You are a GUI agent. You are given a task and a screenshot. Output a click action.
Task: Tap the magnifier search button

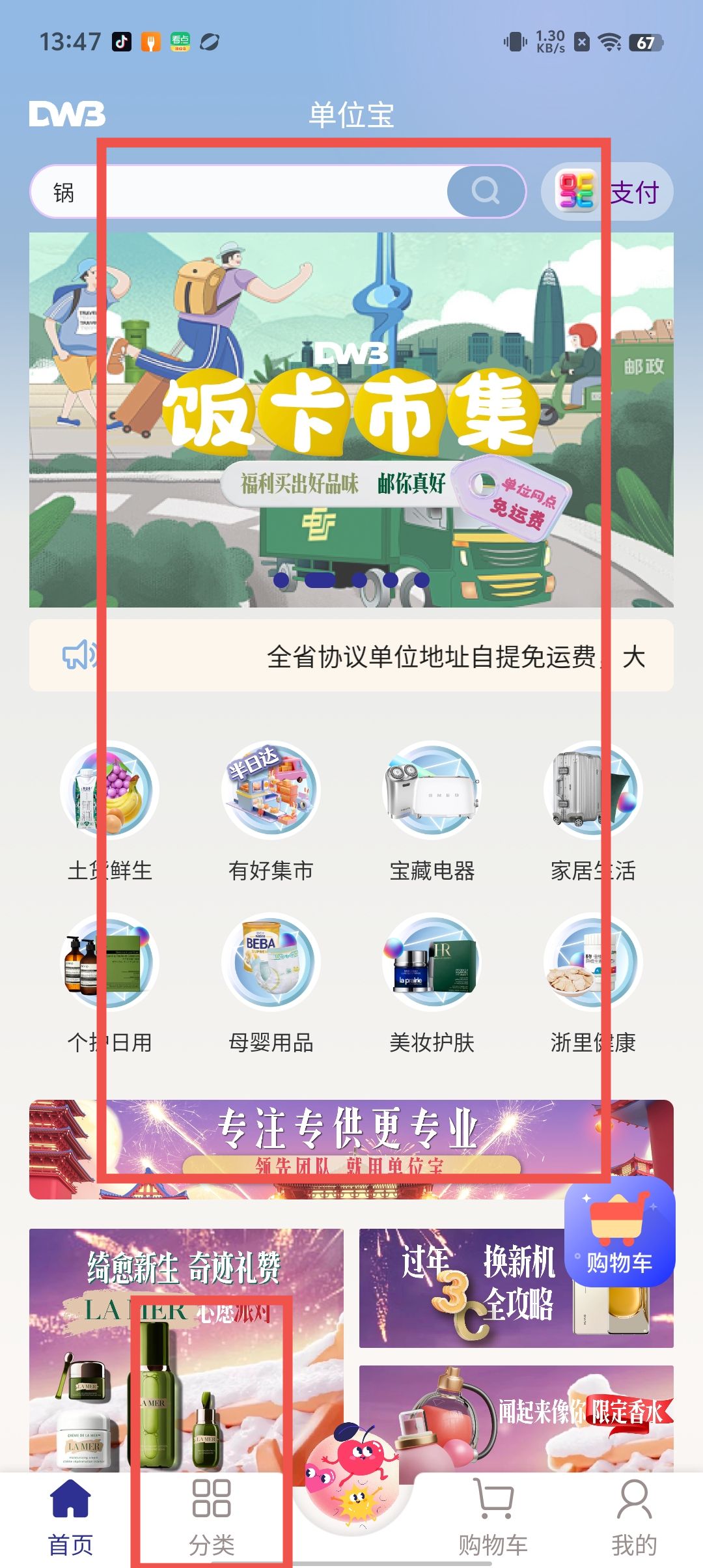click(x=486, y=191)
